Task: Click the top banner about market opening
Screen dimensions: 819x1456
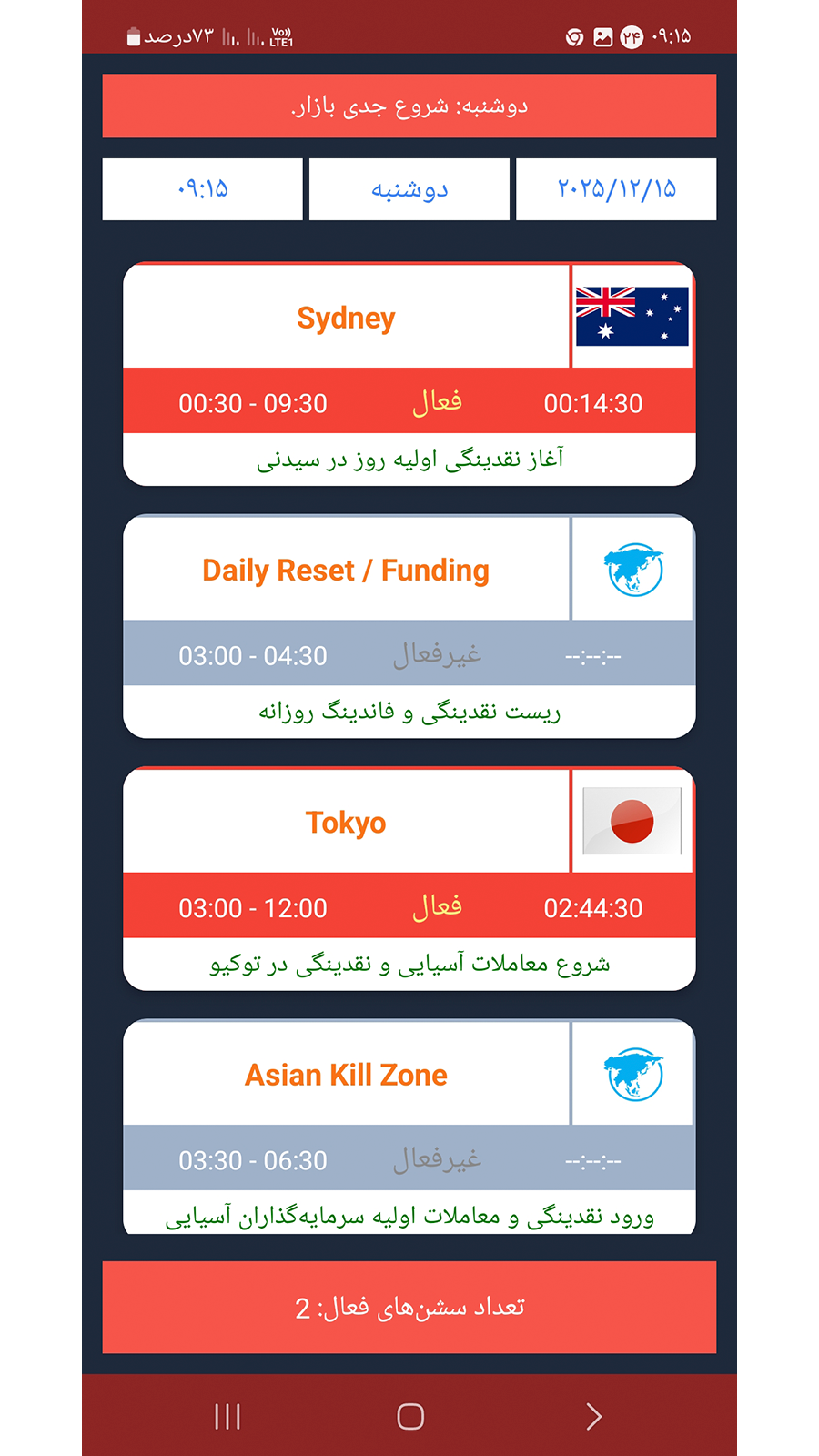Action: [409, 106]
